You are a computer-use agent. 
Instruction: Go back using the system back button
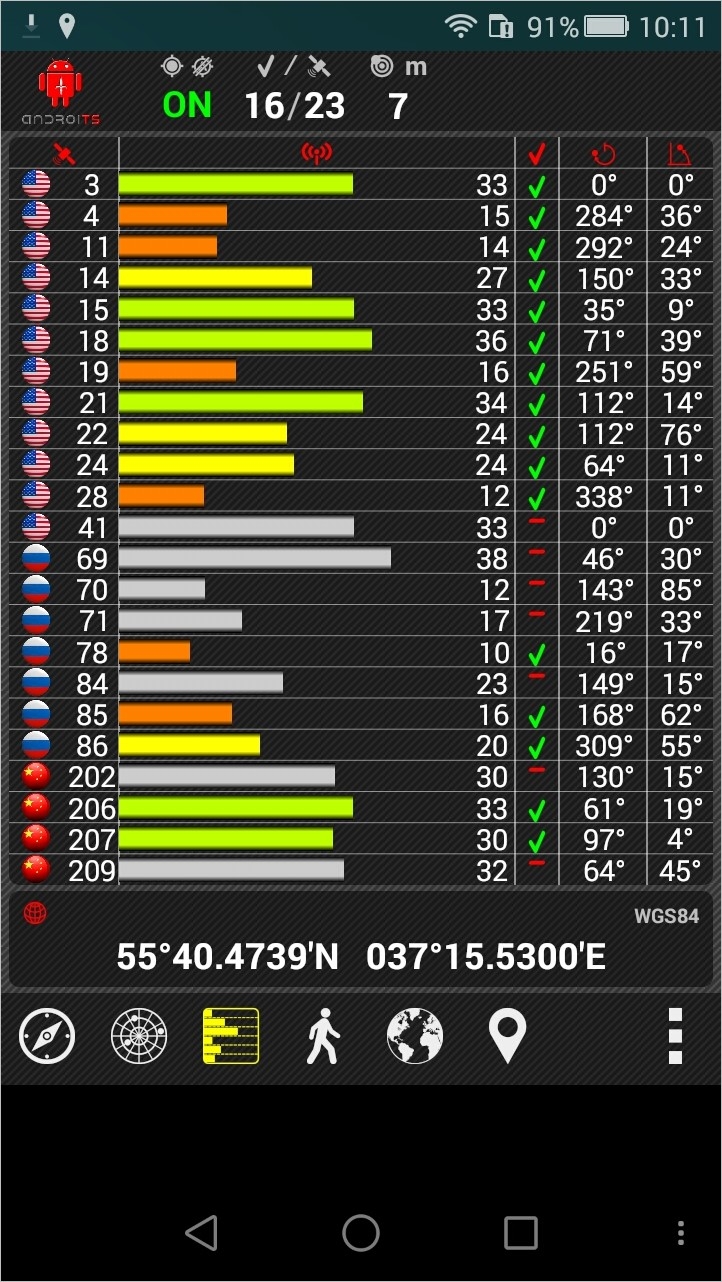tap(201, 1233)
